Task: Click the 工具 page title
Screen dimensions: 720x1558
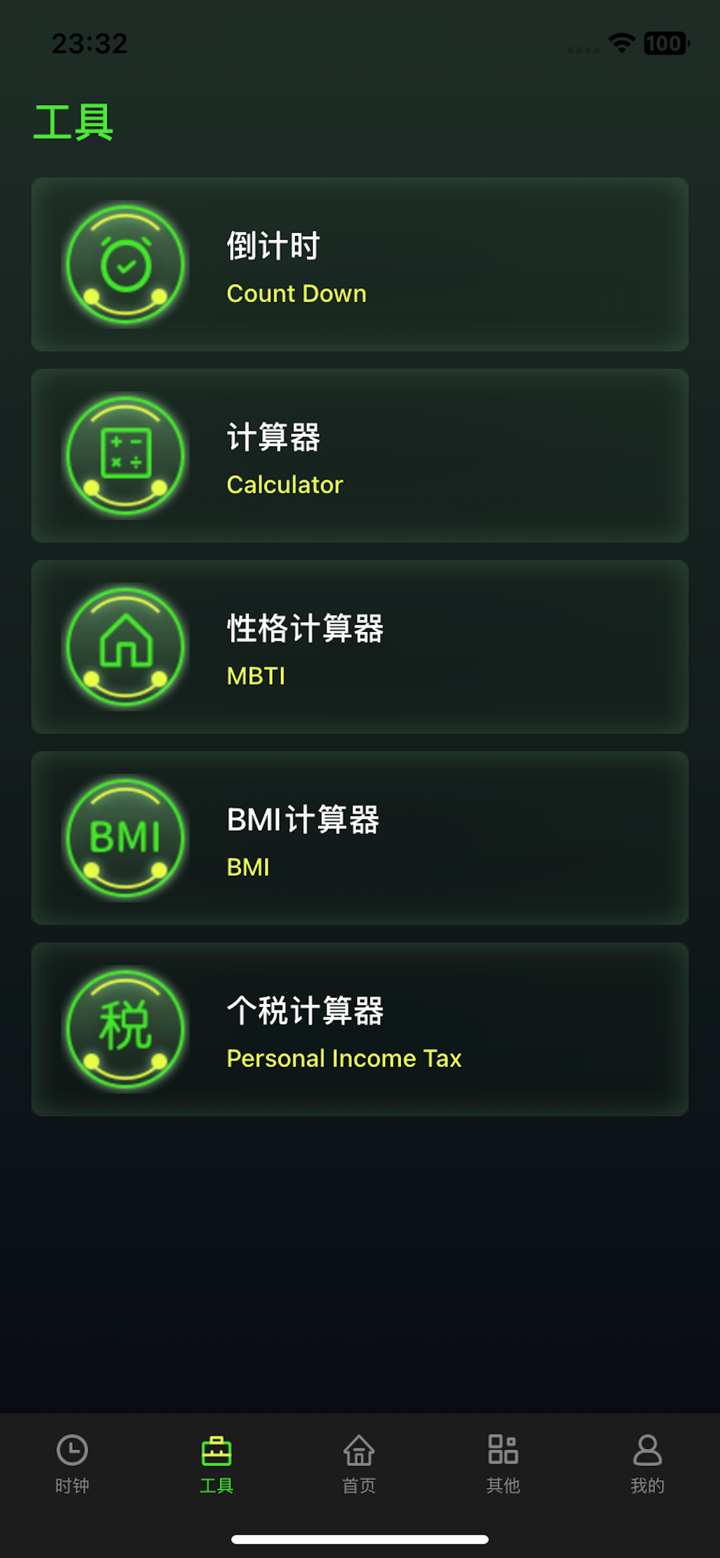Action: 72,122
